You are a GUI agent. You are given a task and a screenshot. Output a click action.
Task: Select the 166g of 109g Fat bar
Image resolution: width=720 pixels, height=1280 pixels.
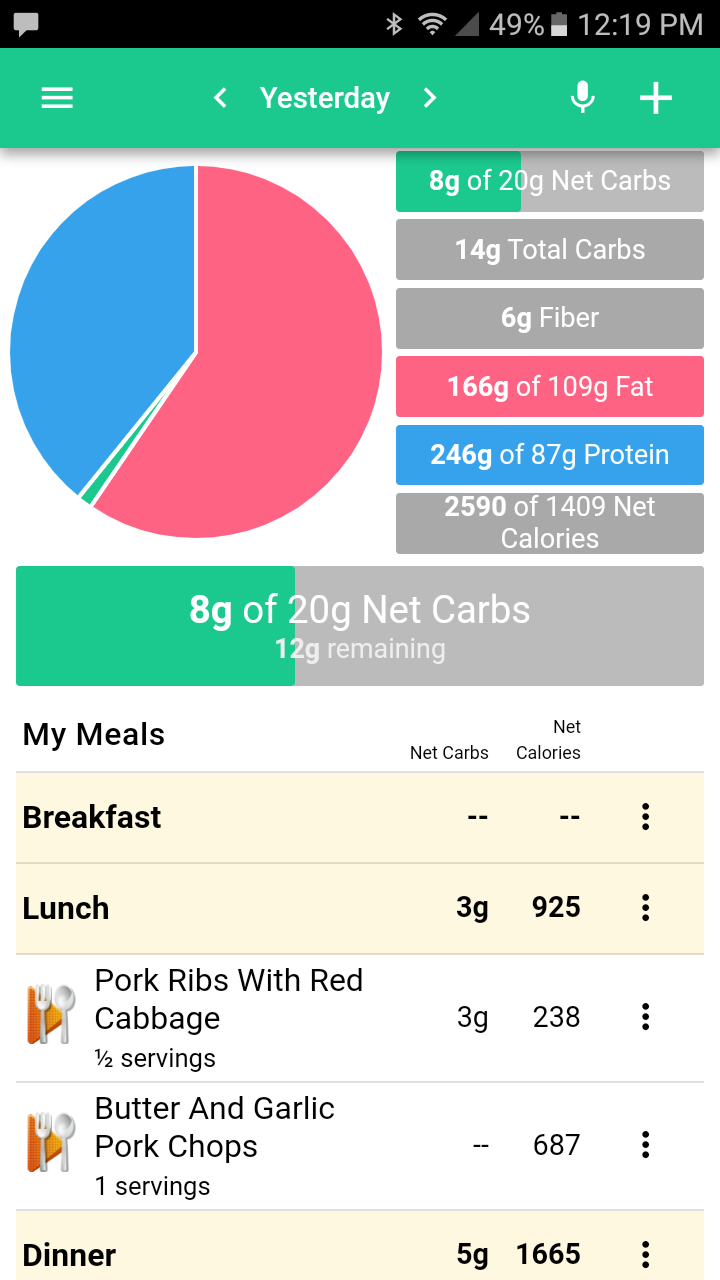click(550, 386)
